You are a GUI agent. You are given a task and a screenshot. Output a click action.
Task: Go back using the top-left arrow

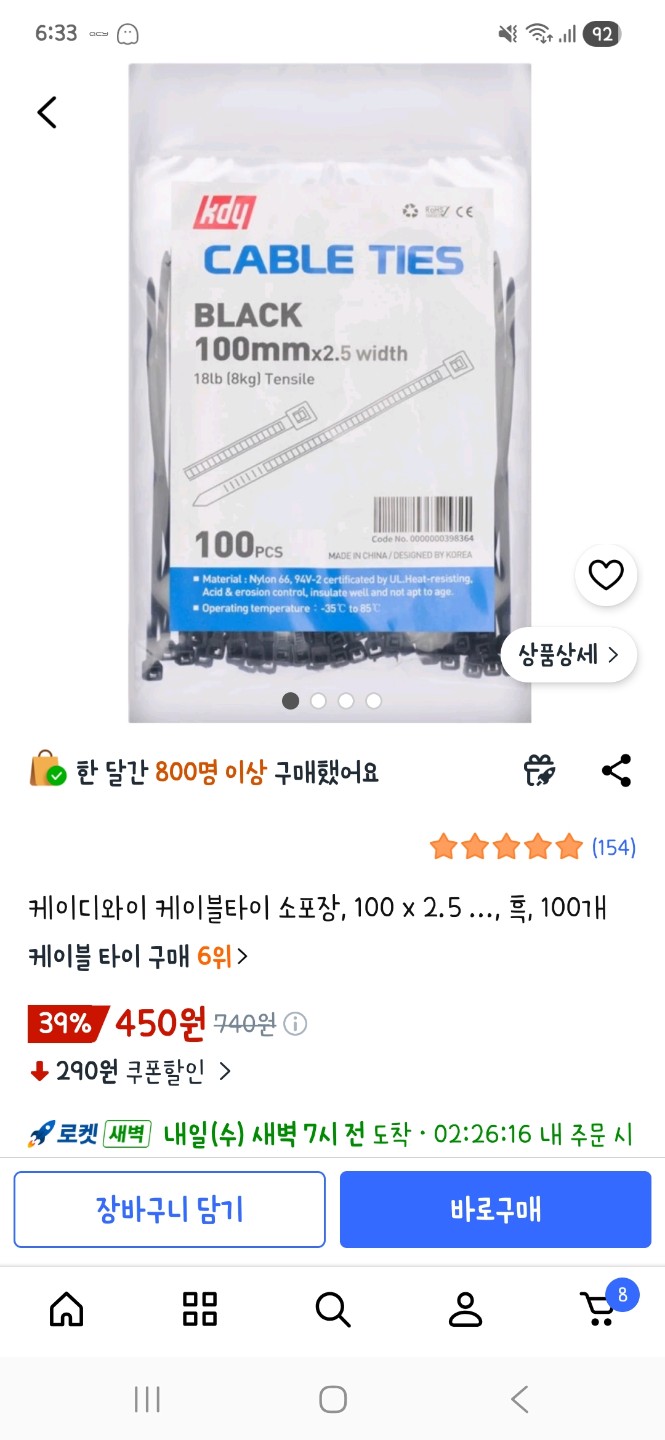click(47, 112)
